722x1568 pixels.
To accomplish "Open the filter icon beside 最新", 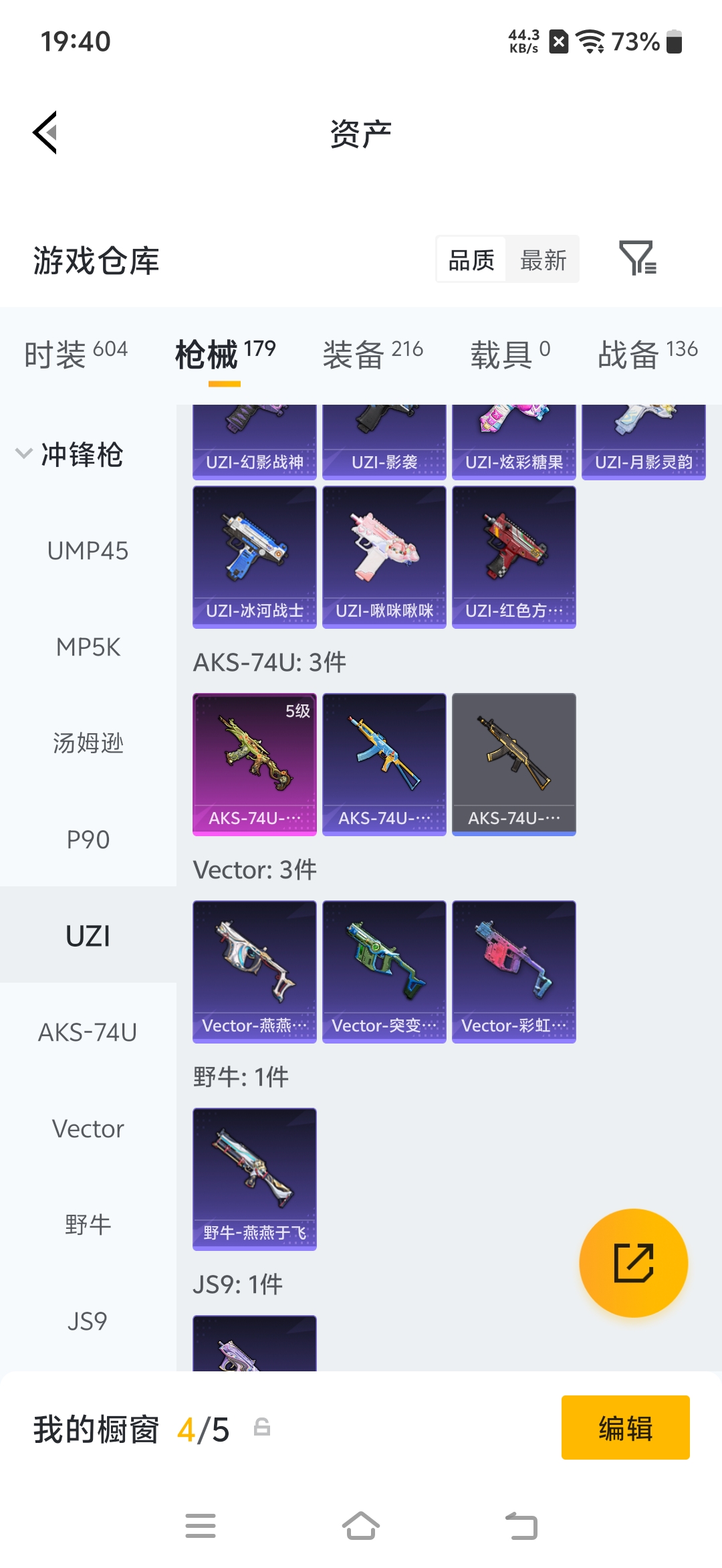I will pyautogui.click(x=637, y=258).
